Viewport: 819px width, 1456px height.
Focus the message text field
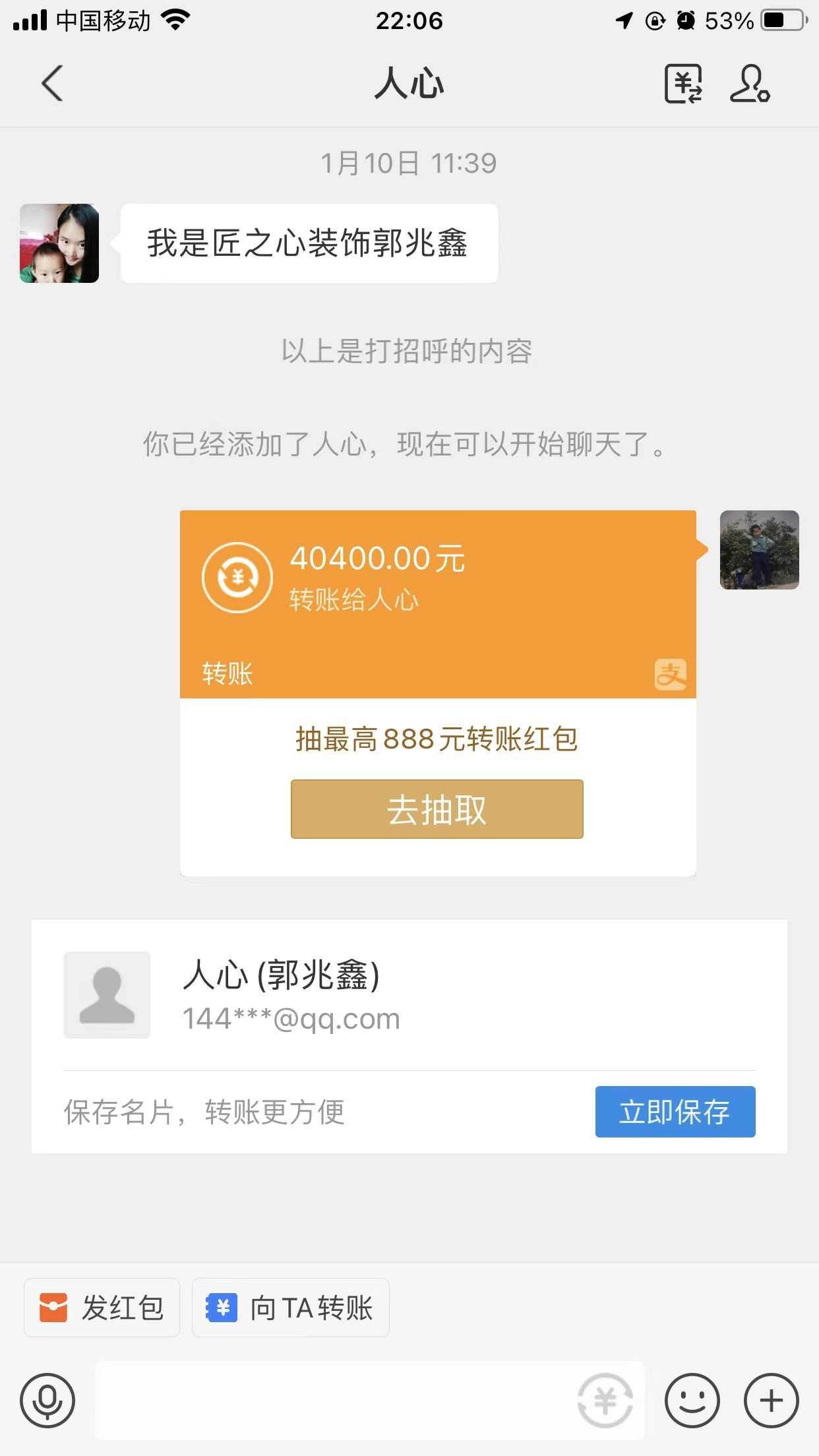coord(330,1401)
